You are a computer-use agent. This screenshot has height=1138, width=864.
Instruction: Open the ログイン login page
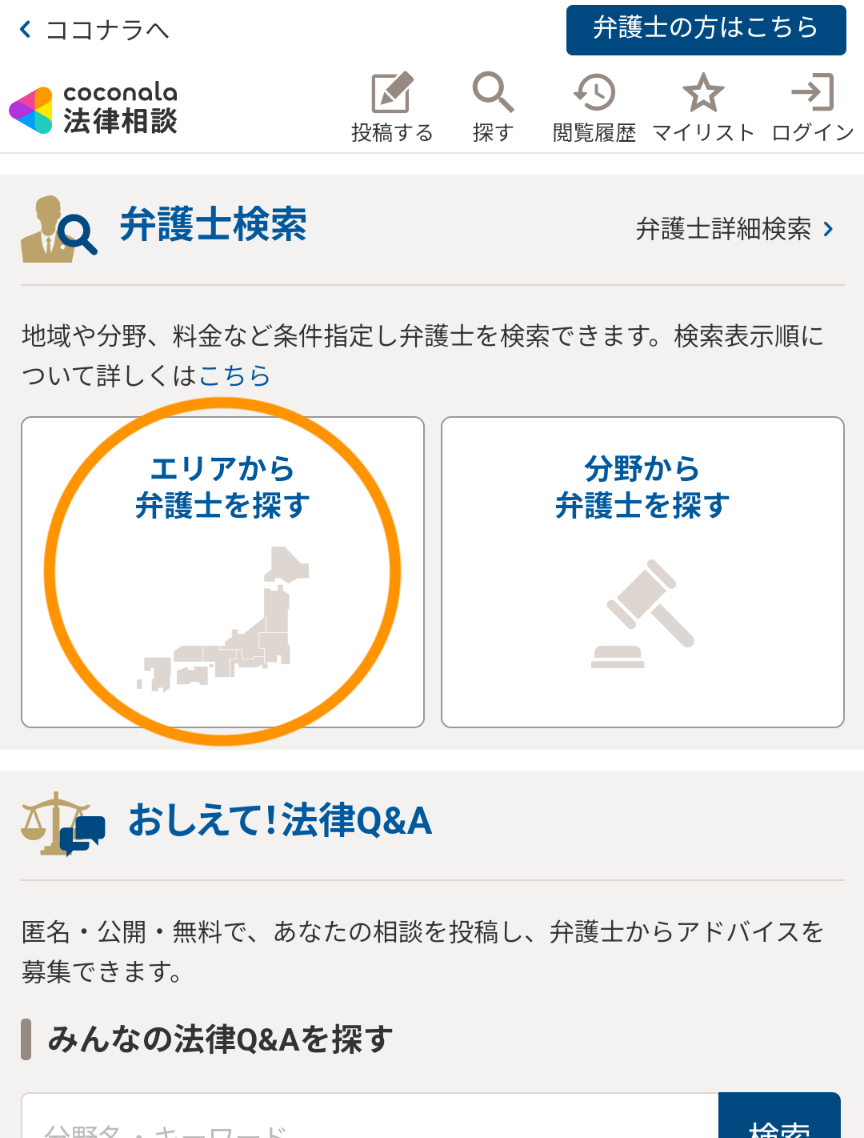[812, 108]
